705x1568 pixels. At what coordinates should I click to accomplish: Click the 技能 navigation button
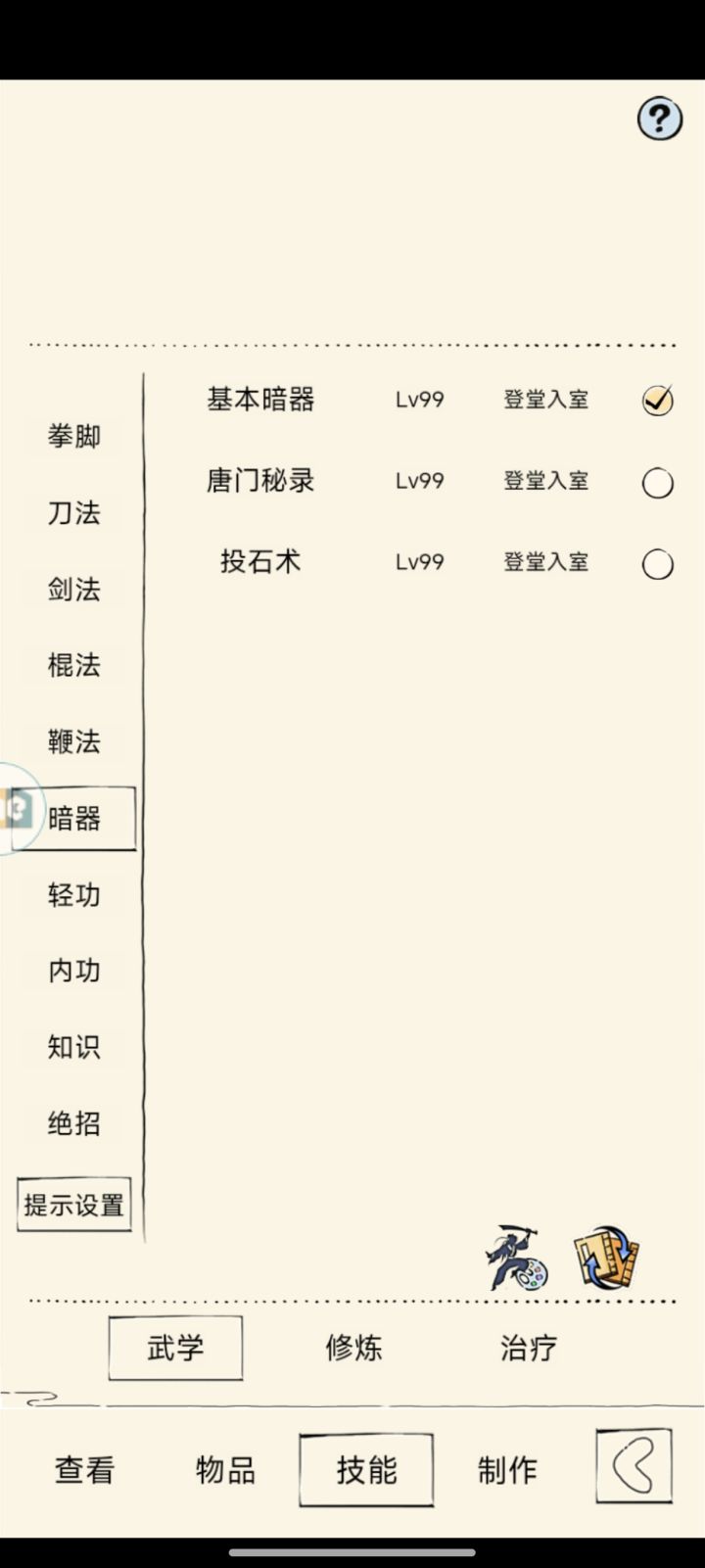(365, 1469)
